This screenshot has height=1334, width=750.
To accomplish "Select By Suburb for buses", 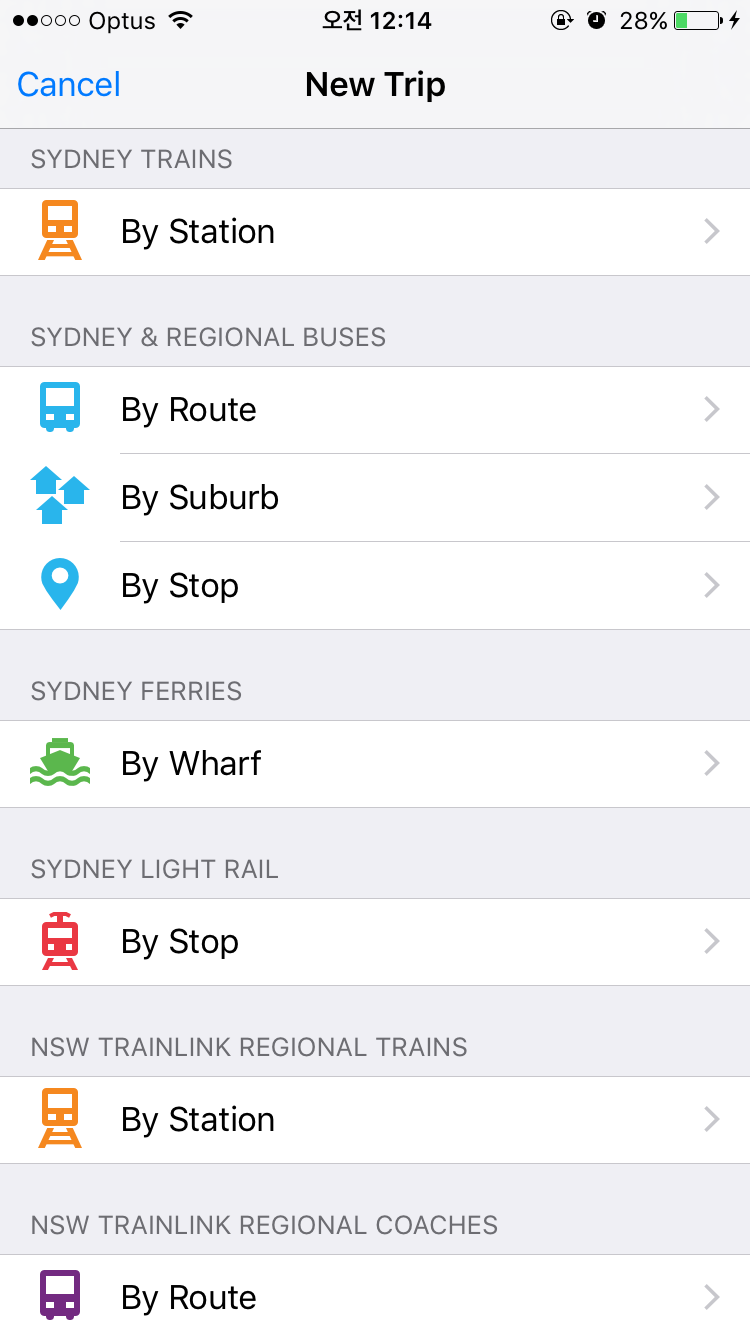I will [x=375, y=498].
